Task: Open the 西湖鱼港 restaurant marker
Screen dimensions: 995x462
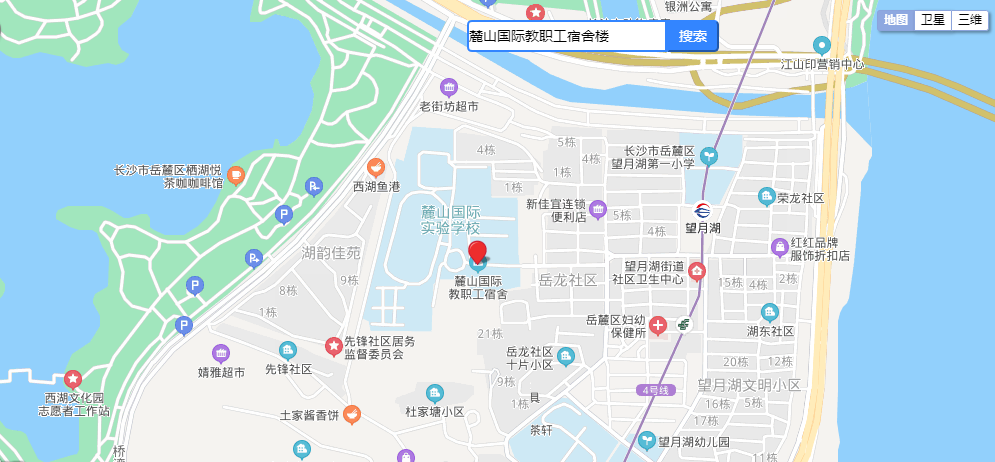Action: (x=376, y=167)
